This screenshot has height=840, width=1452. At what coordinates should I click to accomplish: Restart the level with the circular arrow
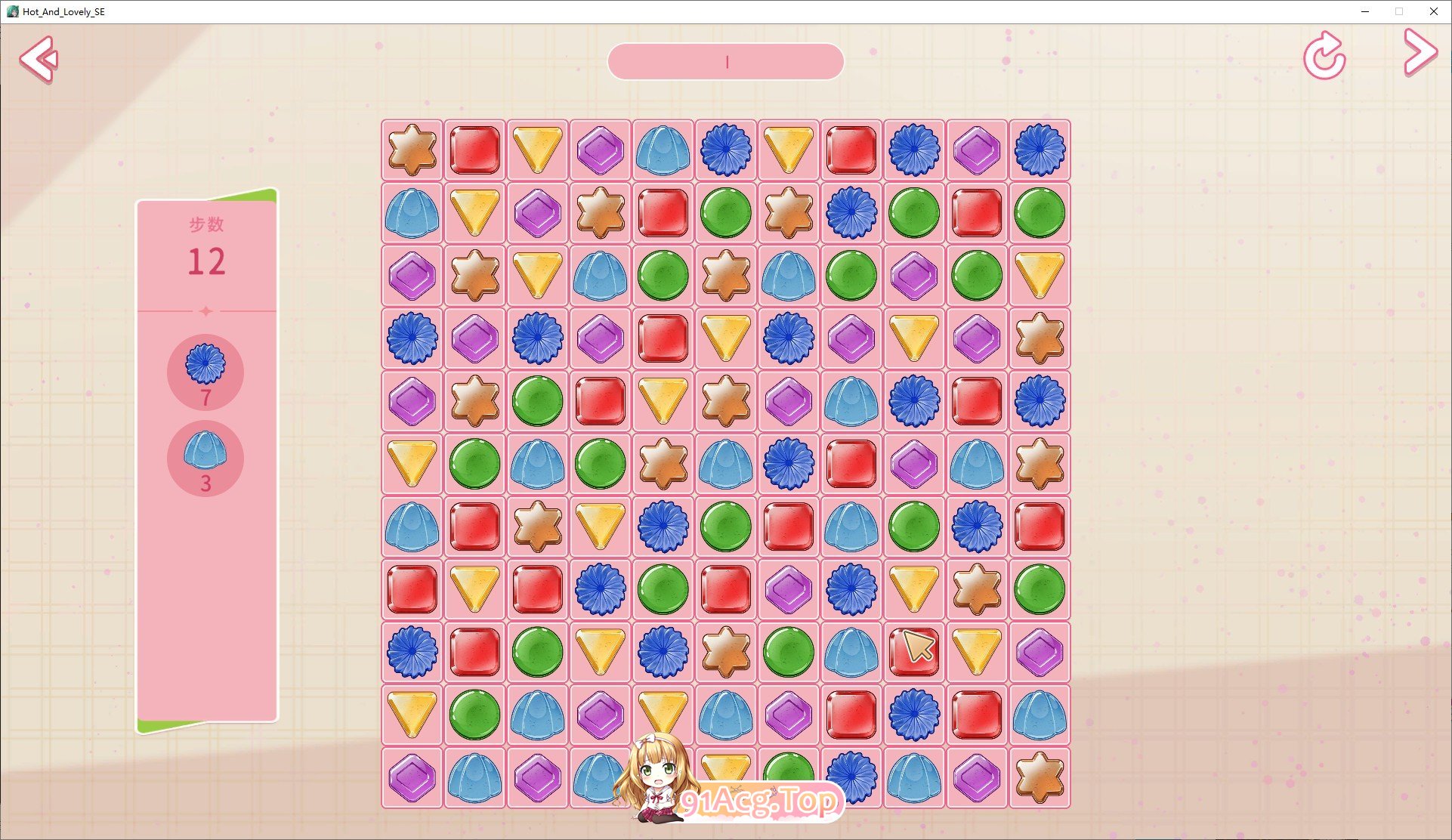click(x=1324, y=57)
